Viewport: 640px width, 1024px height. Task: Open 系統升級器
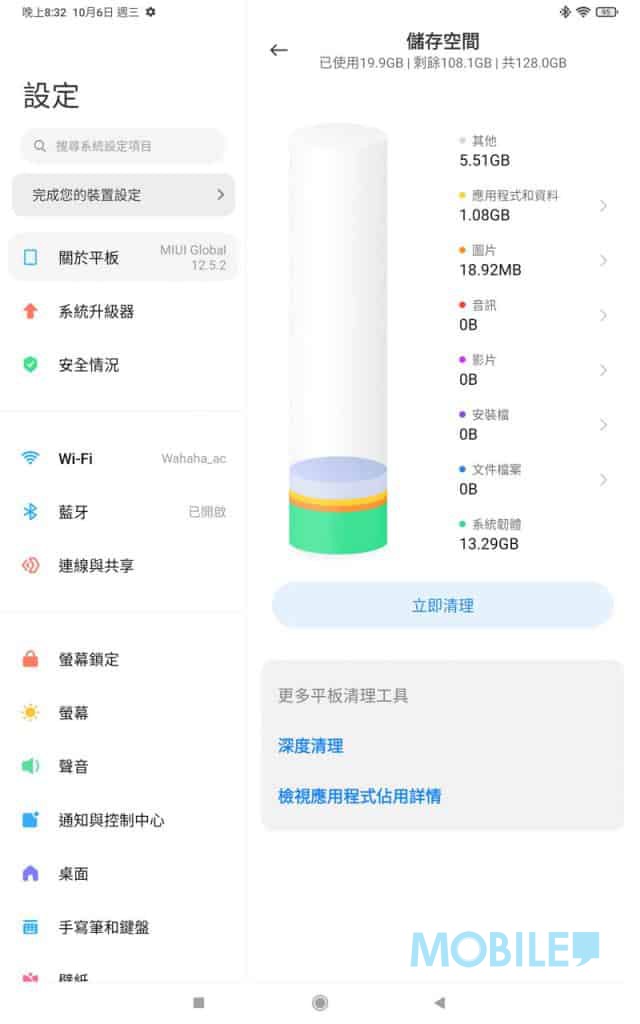point(123,312)
